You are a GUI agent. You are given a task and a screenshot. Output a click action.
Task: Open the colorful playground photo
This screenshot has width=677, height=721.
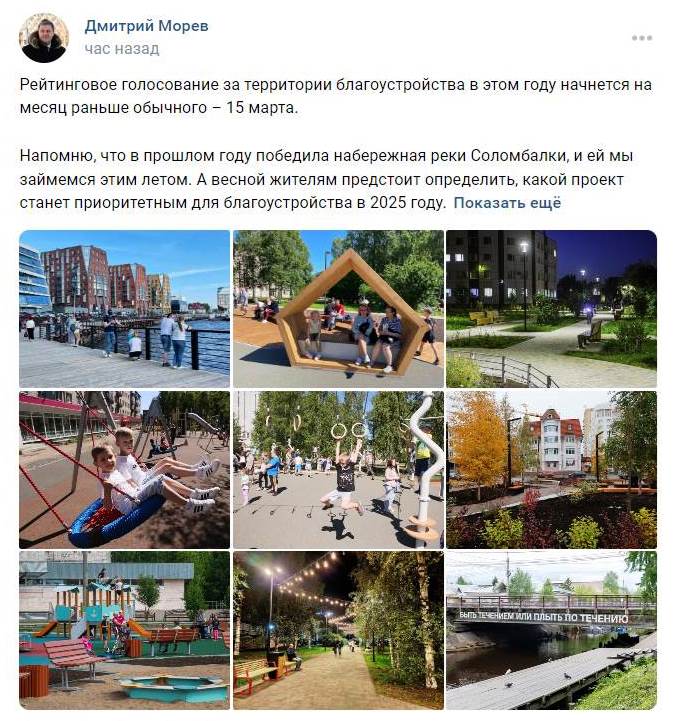[124, 630]
